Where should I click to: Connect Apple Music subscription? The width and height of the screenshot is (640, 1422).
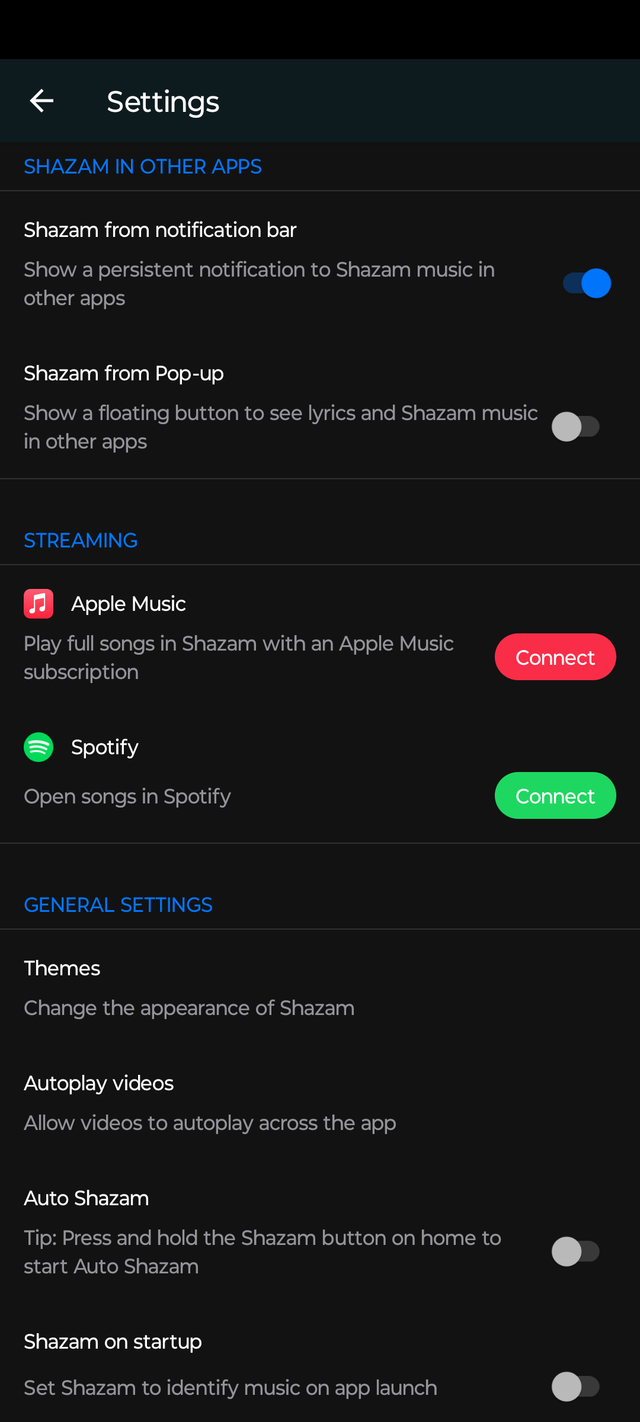tap(555, 657)
